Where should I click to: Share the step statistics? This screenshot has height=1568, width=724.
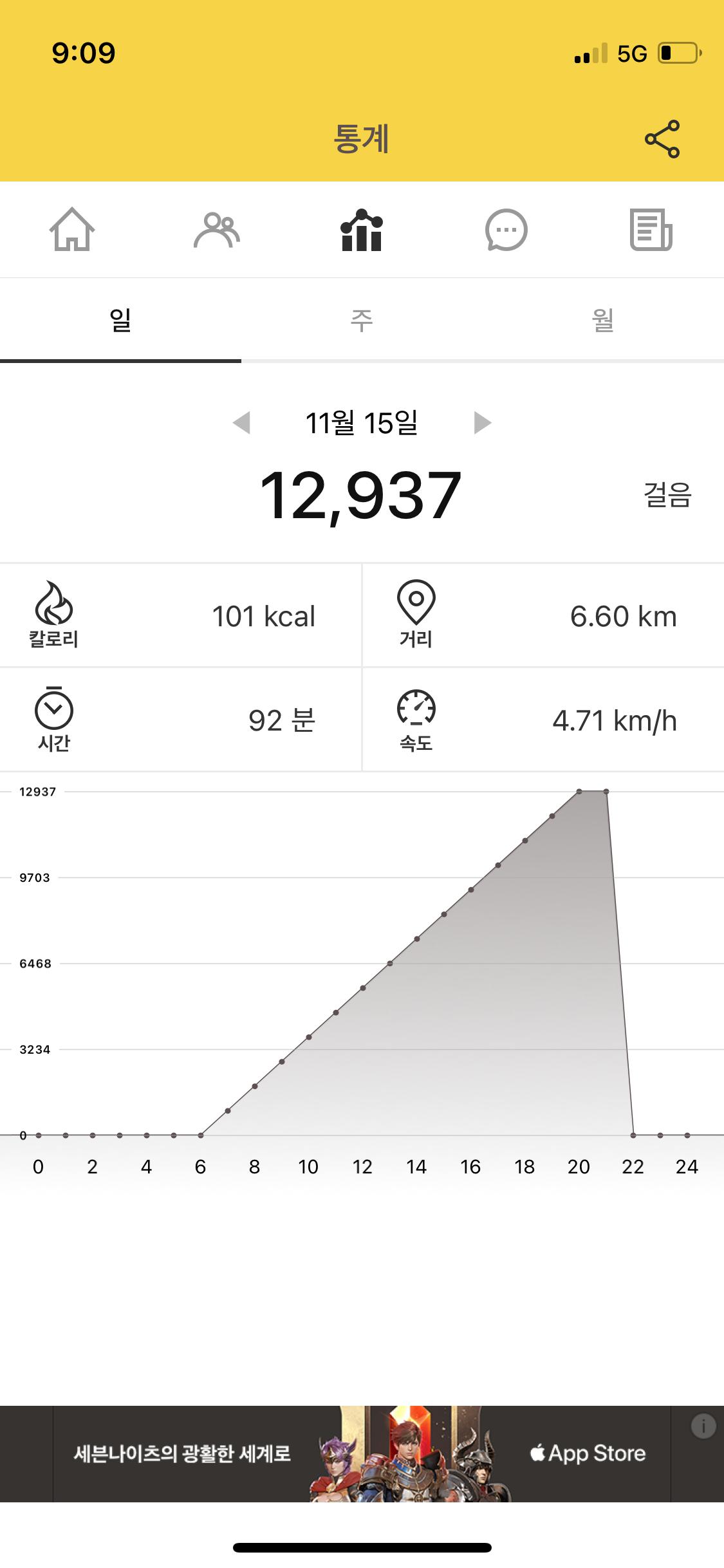pos(662,139)
